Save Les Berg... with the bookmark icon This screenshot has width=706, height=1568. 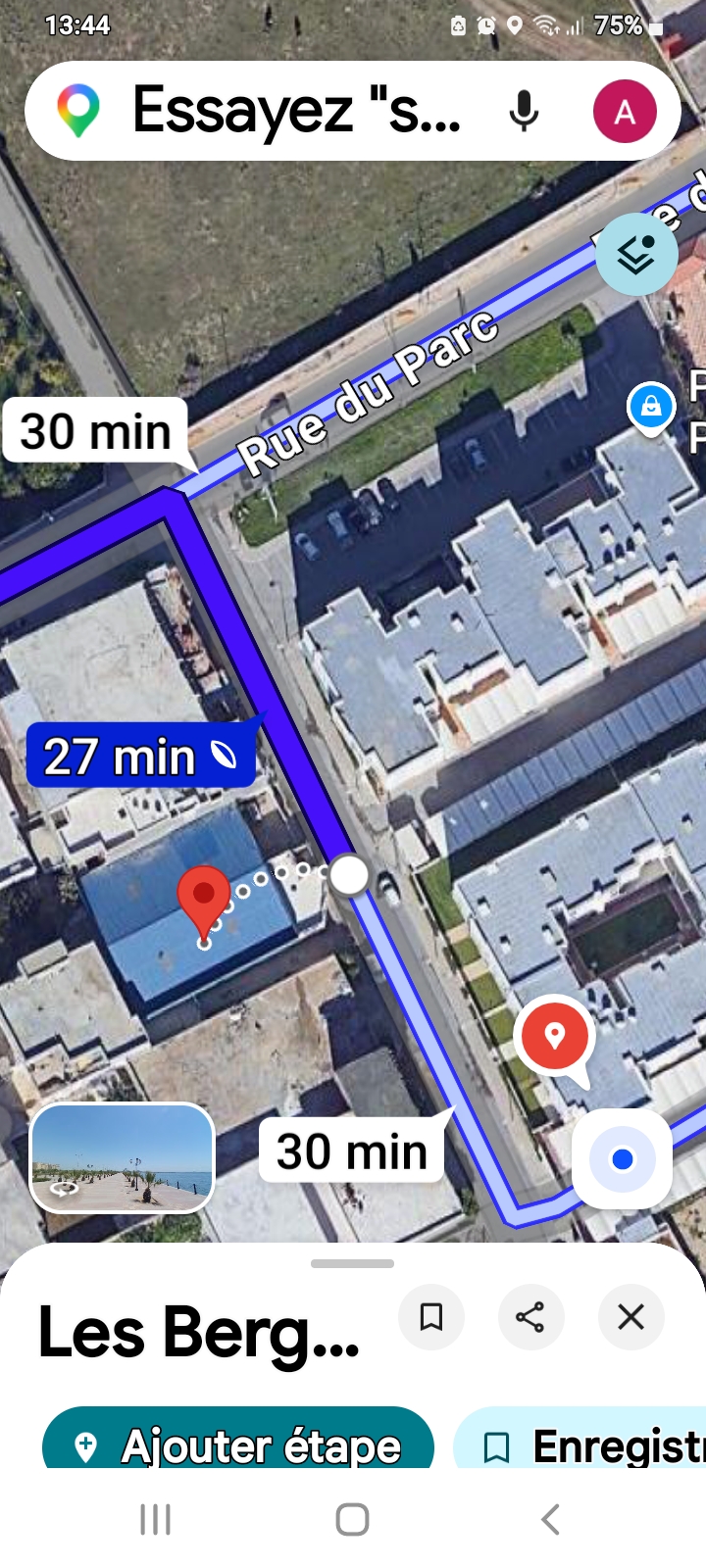point(430,1316)
